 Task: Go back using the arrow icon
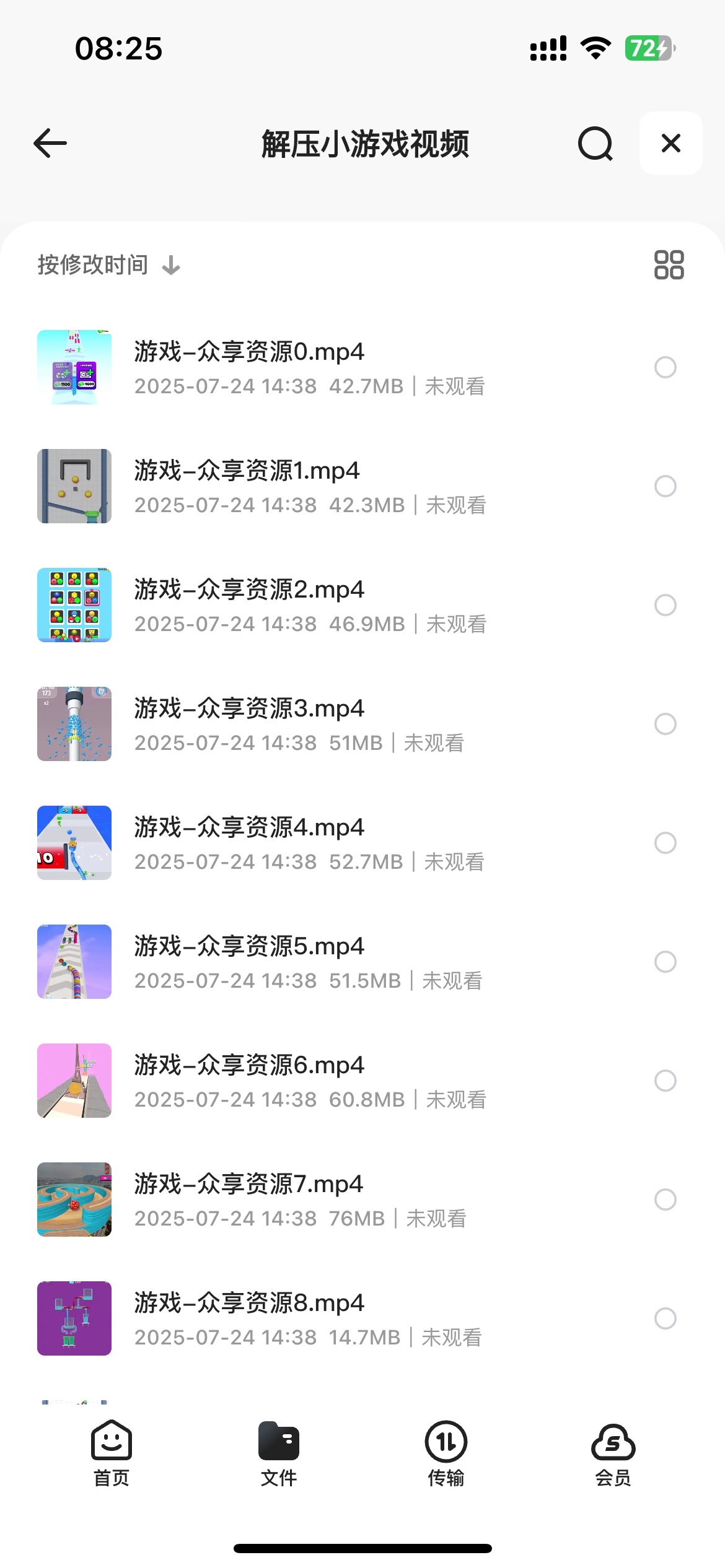click(50, 144)
